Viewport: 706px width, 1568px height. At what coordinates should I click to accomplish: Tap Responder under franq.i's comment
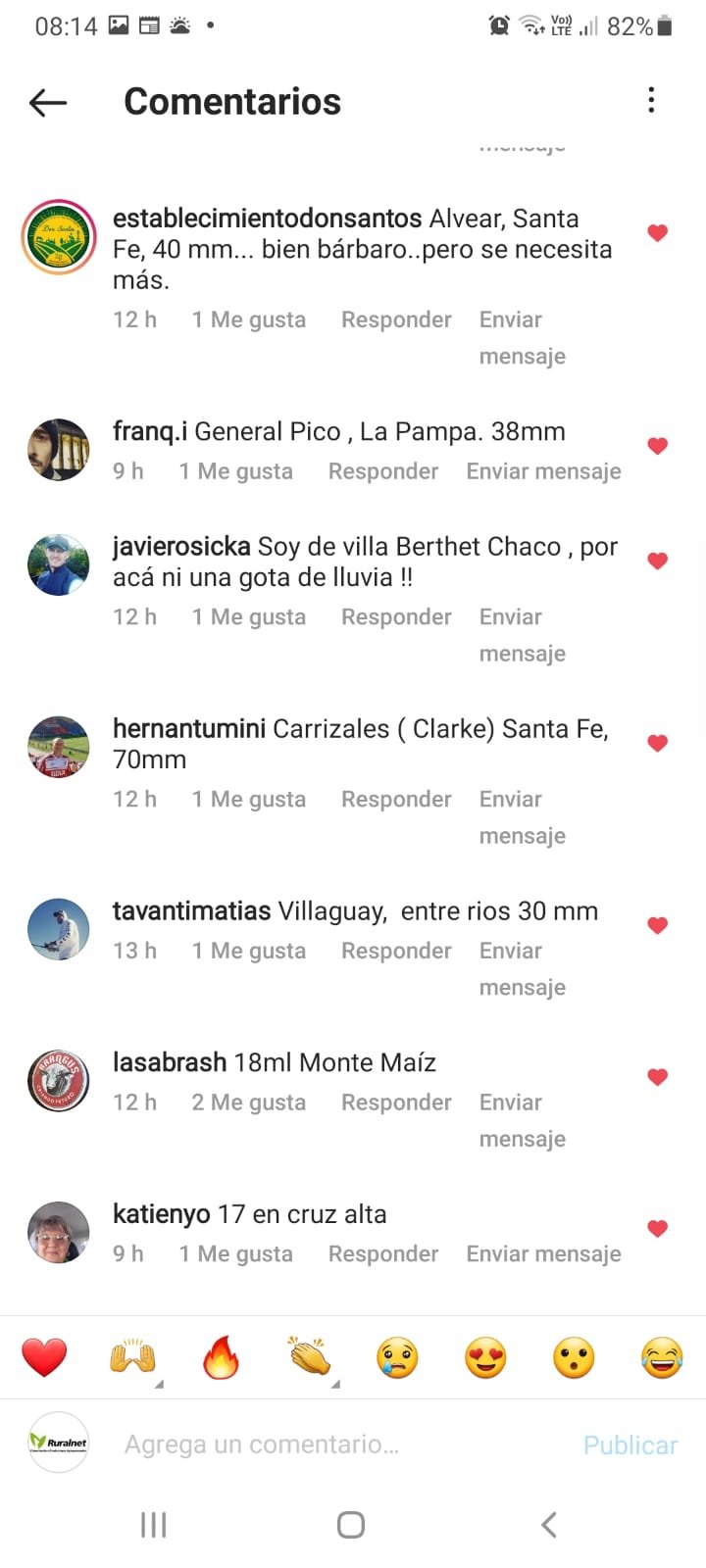tap(383, 471)
